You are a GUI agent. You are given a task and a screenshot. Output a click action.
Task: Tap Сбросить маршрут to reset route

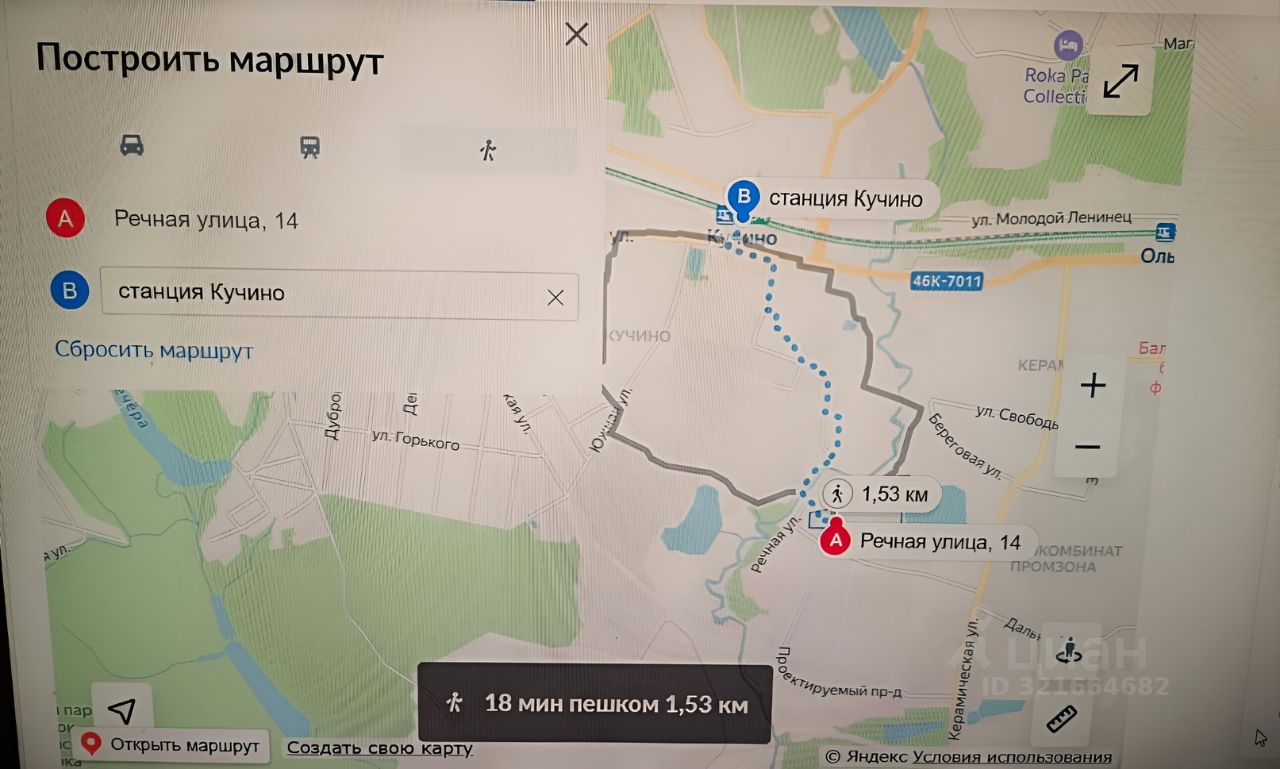click(x=154, y=351)
